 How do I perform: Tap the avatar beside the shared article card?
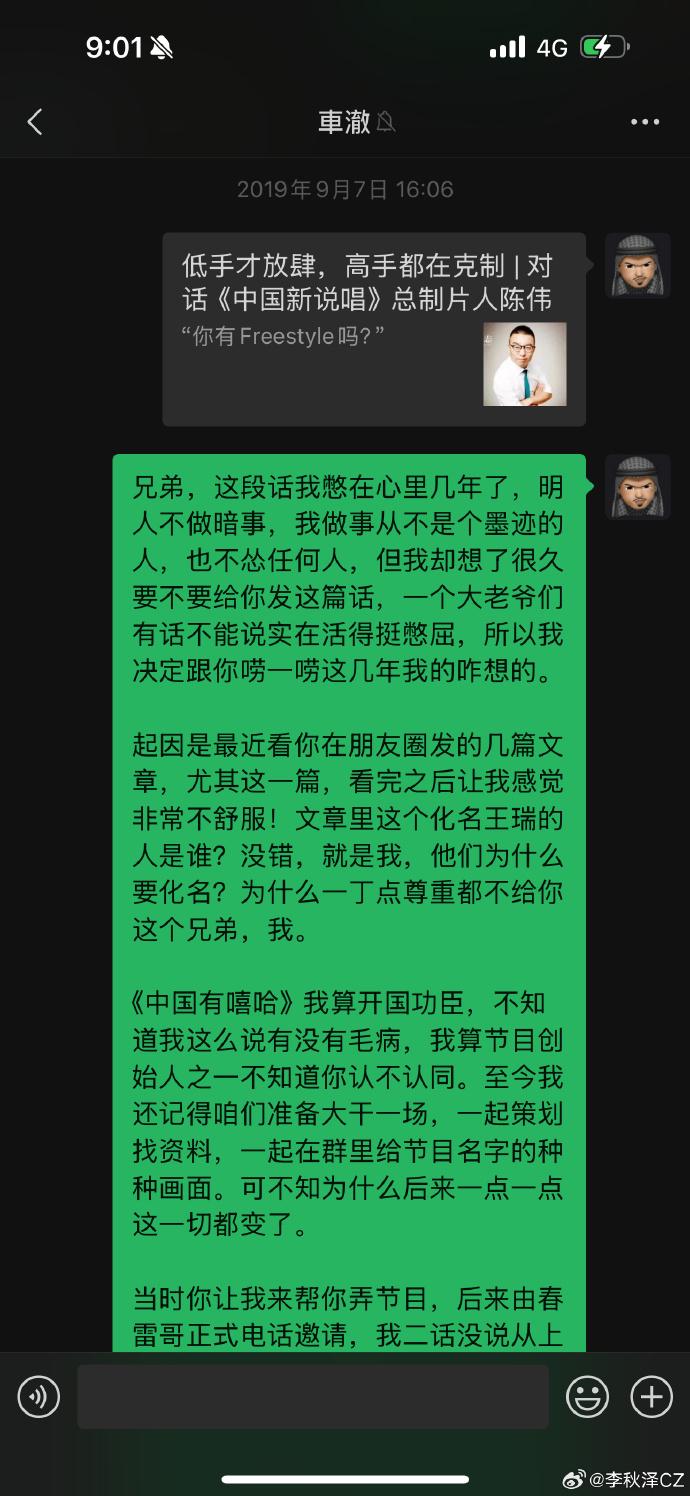tap(637, 266)
